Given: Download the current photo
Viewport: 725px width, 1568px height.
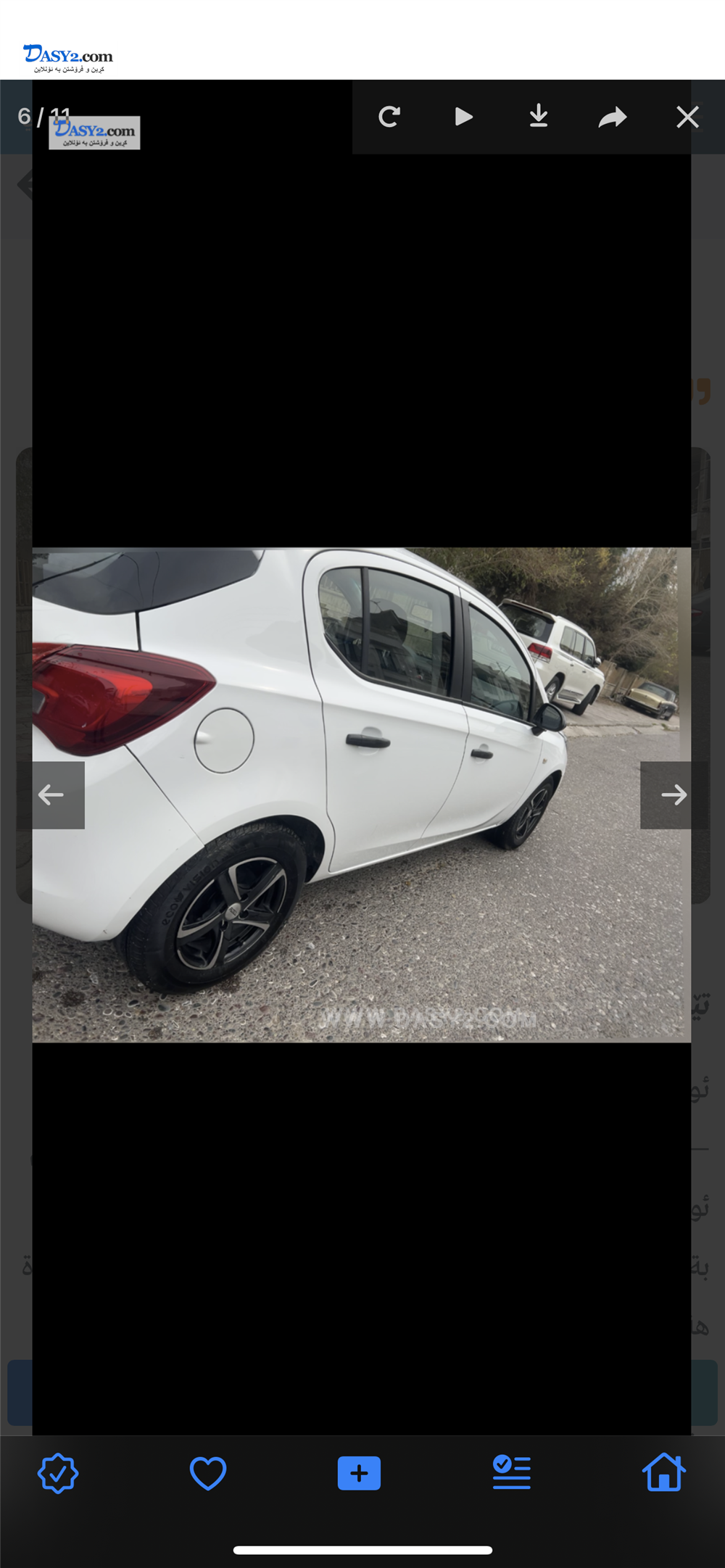Looking at the screenshot, I should (538, 116).
